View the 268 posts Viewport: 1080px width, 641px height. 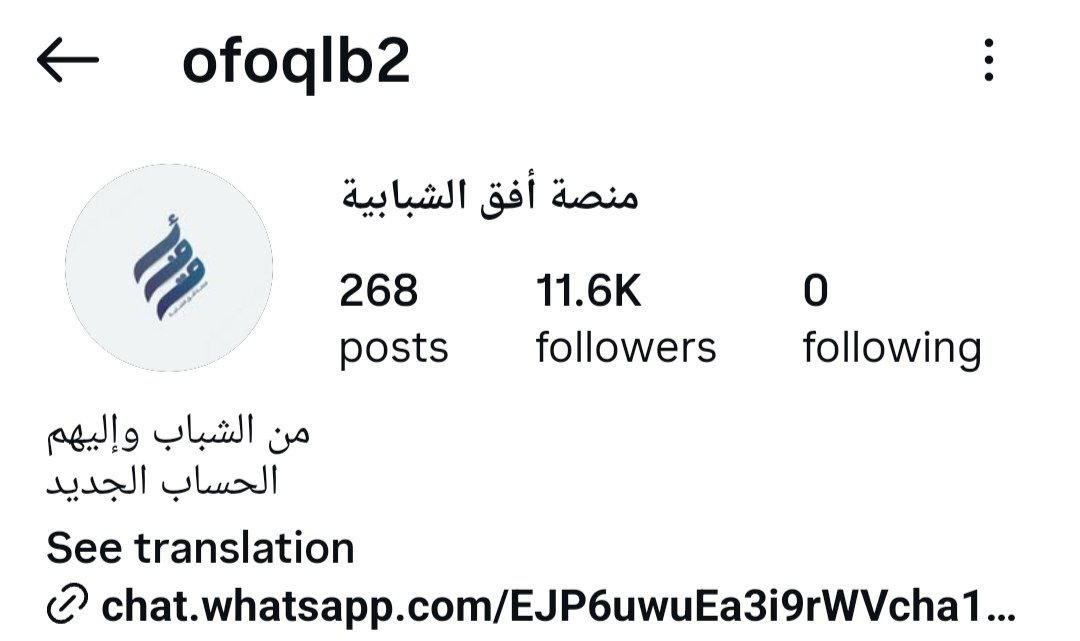[393, 318]
